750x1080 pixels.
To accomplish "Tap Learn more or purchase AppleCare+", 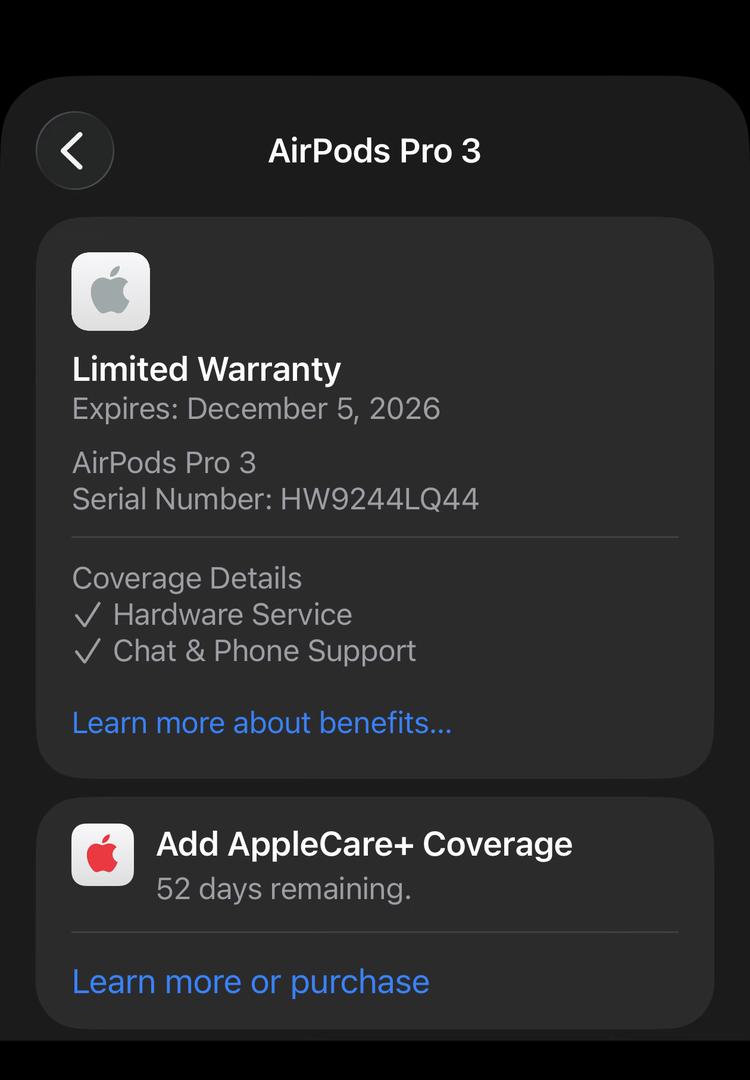I will [251, 981].
